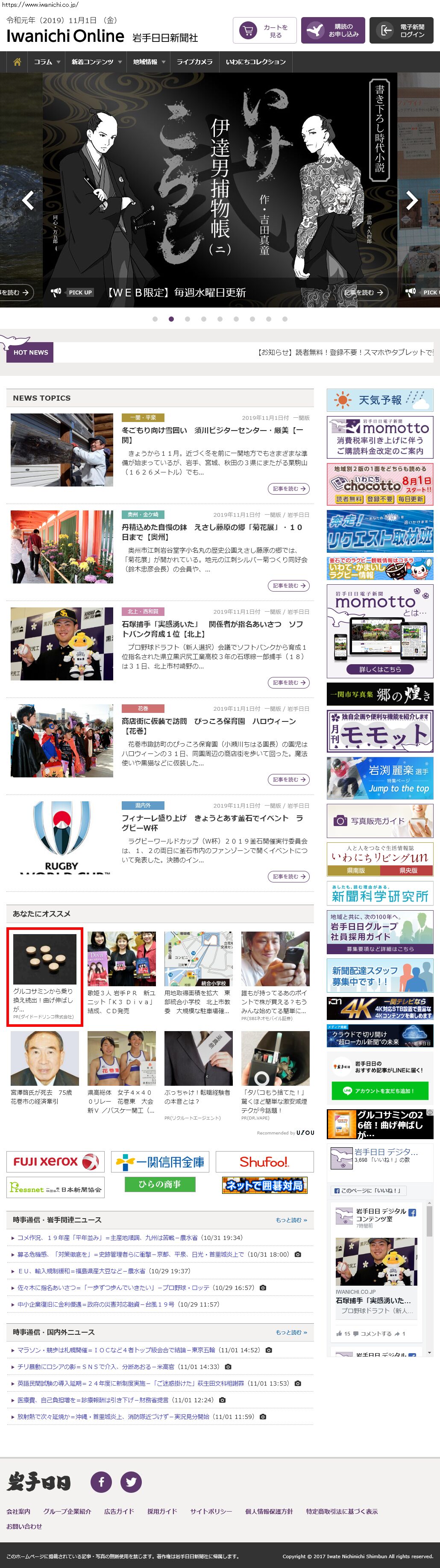Open the 一関信用金庫 sponsor banner
The width and height of the screenshot is (440, 1568).
coord(159,1161)
